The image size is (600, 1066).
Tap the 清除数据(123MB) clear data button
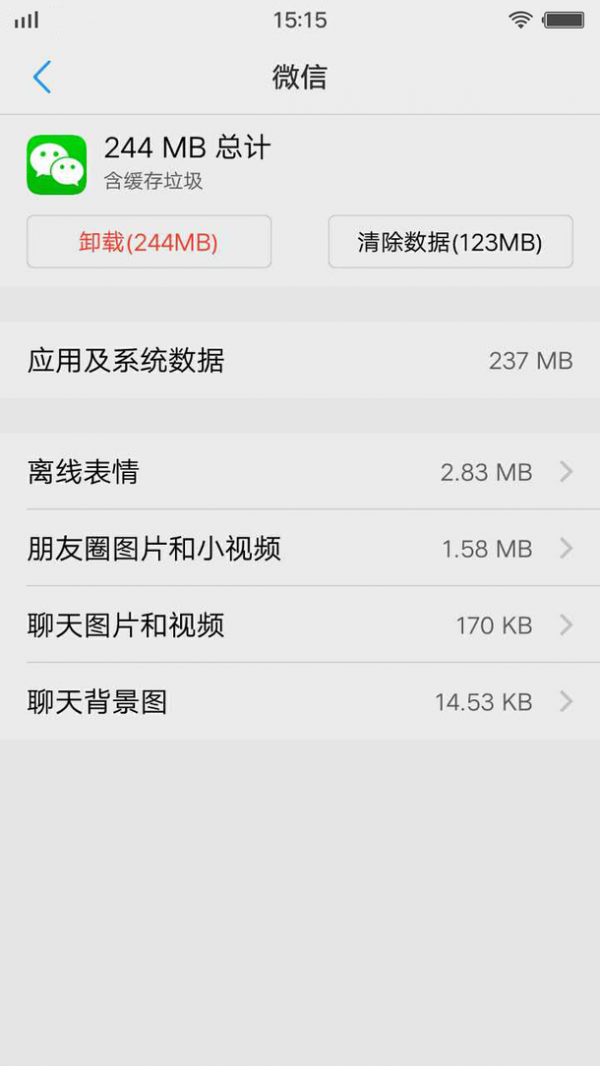(x=450, y=242)
